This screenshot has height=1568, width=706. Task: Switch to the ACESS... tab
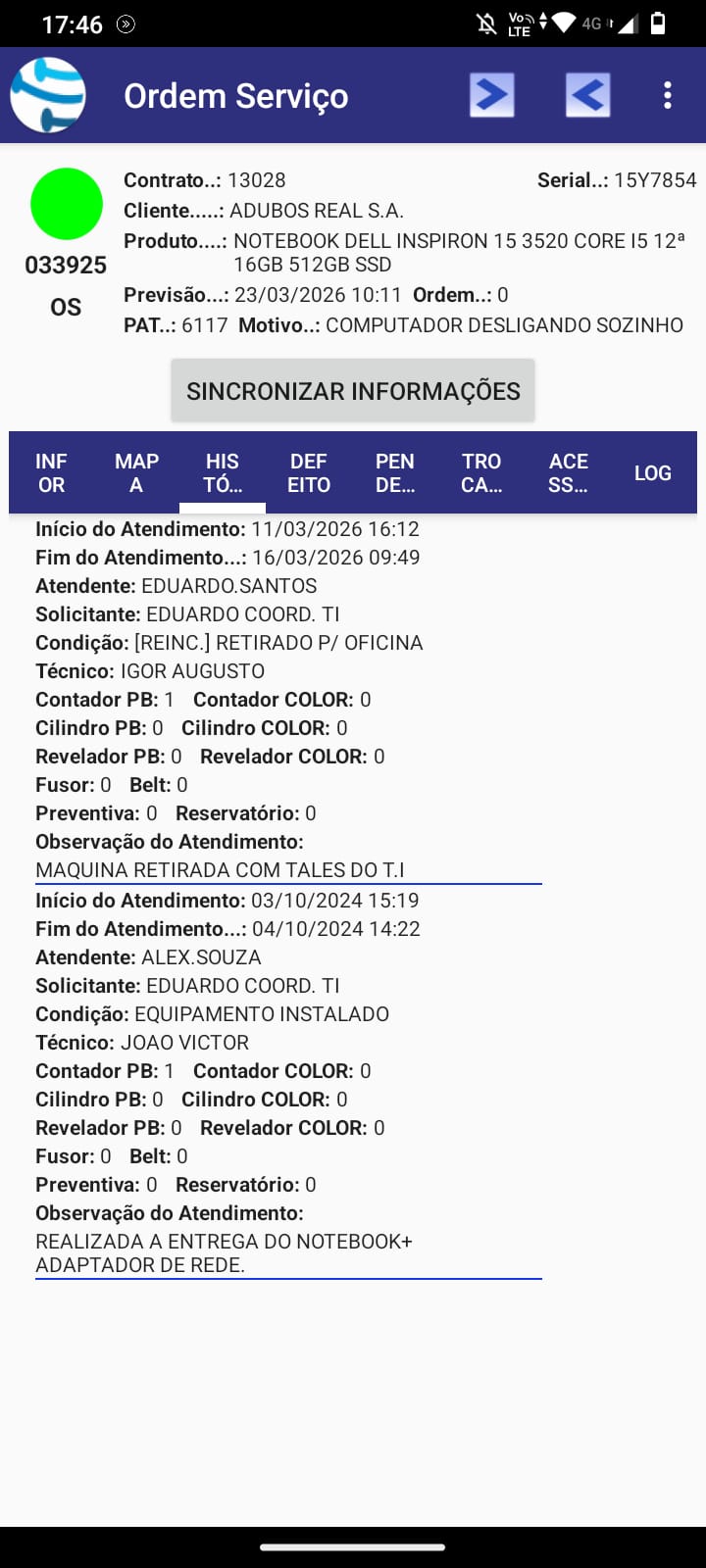[568, 472]
